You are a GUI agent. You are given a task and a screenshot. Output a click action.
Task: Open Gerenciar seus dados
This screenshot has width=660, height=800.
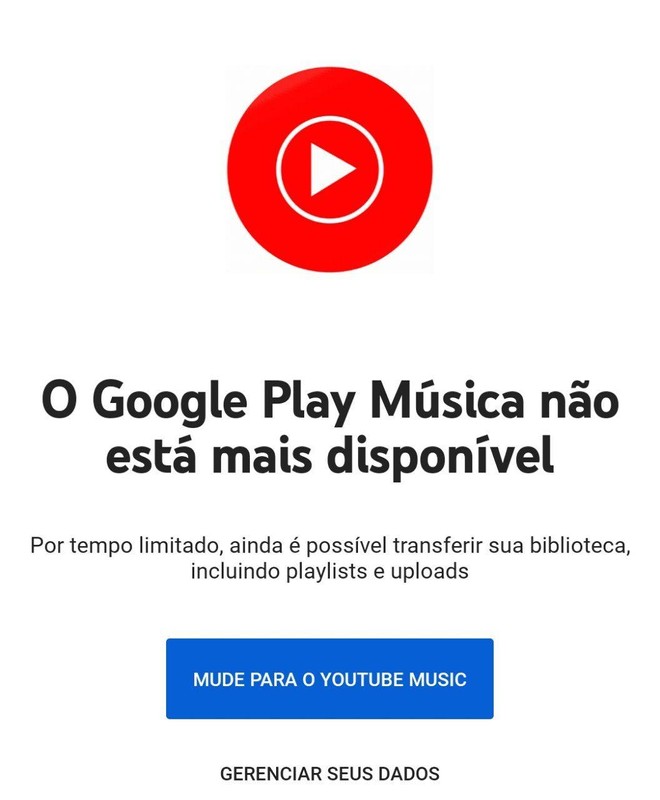329,774
